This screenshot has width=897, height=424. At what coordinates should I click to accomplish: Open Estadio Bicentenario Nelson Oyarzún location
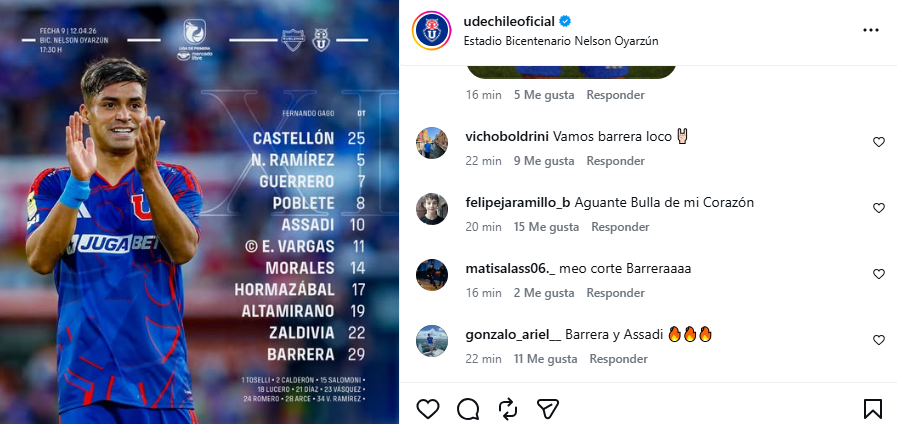(x=561, y=41)
